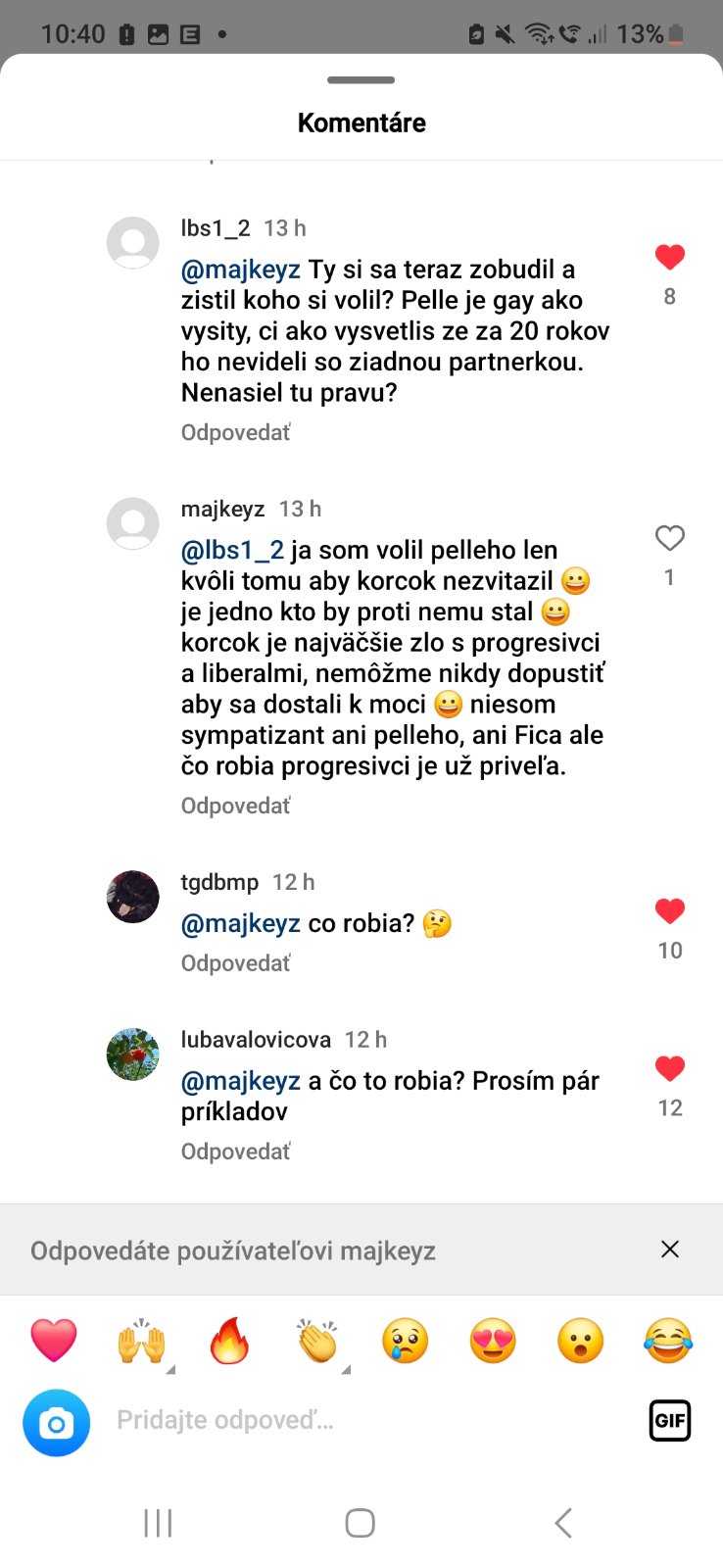Insert the raised hands emoji

tap(141, 1341)
